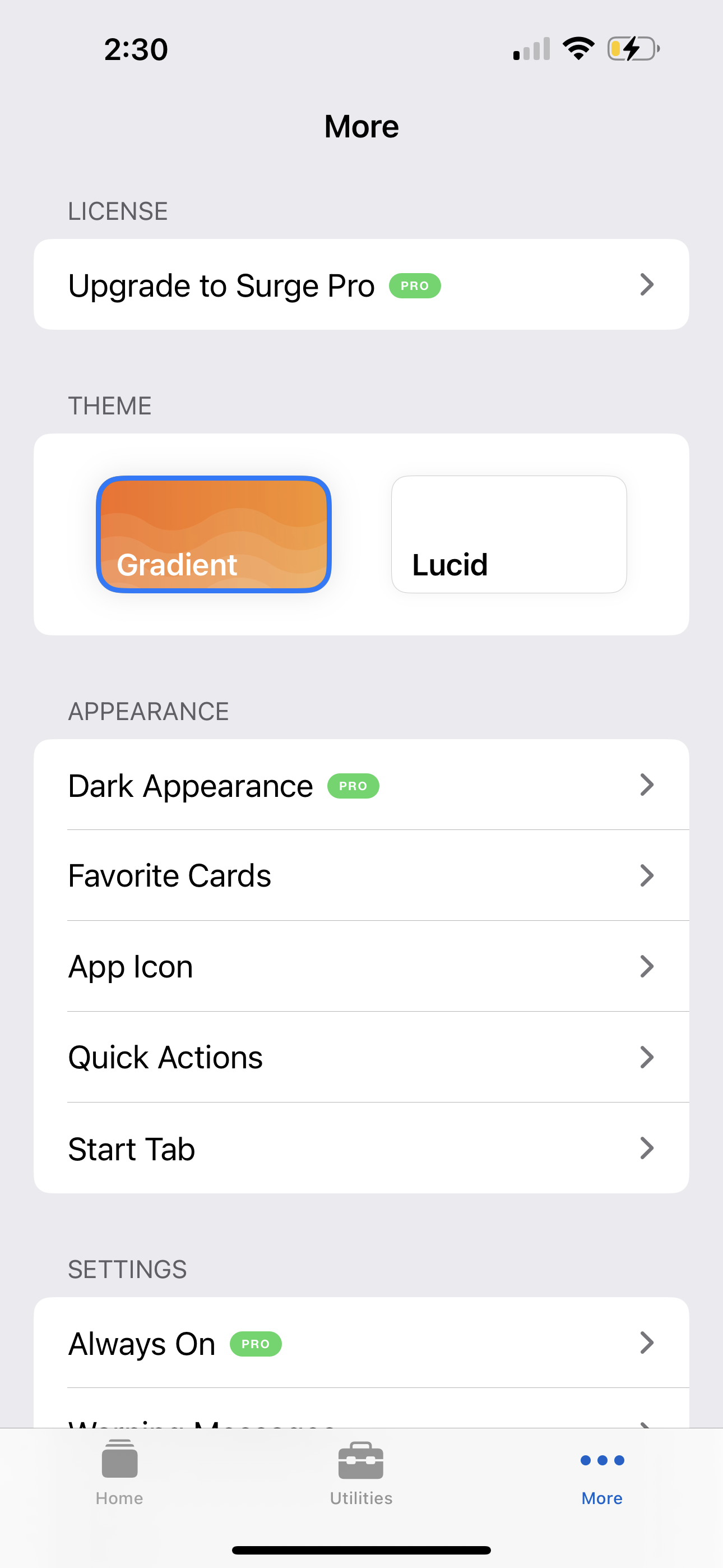Open Upgrade to Surge Pro

(361, 285)
